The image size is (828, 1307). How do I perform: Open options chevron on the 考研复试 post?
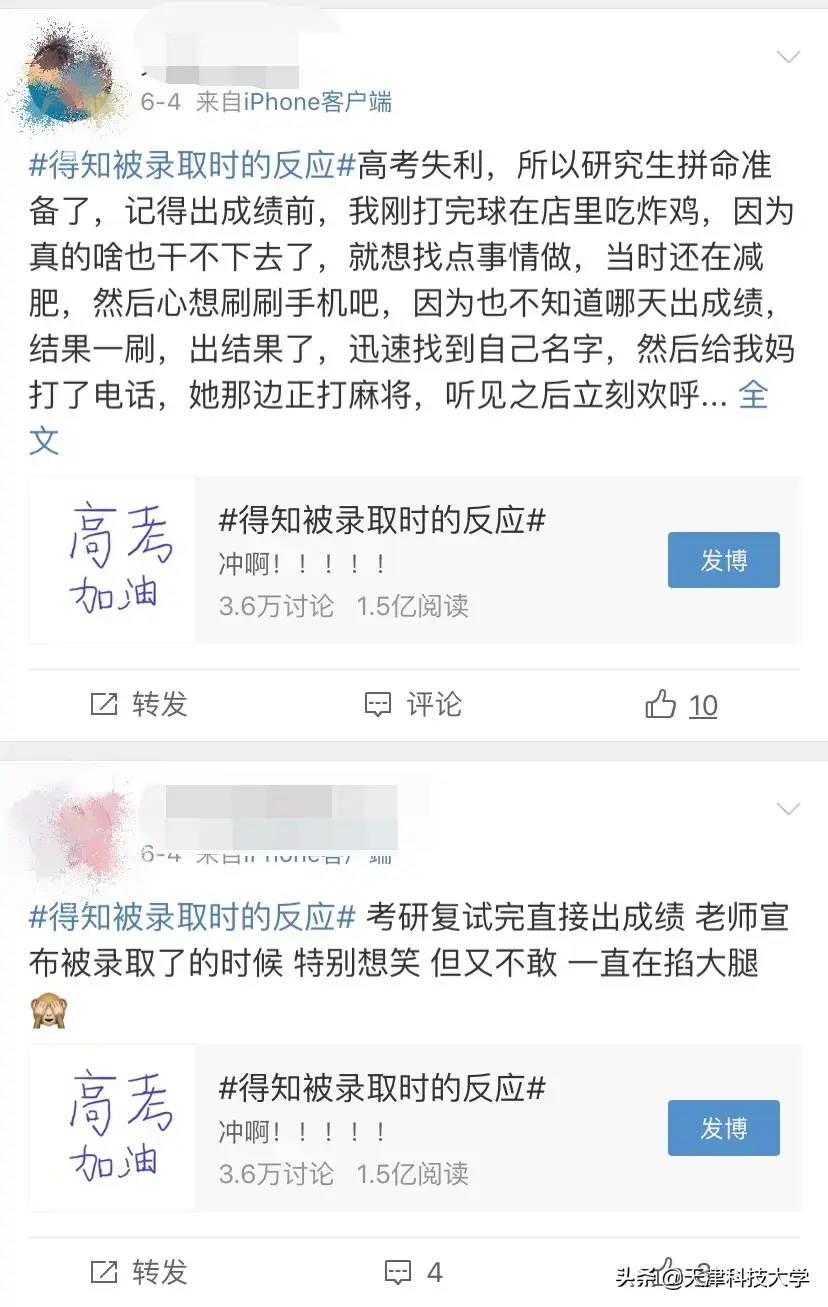click(x=789, y=808)
